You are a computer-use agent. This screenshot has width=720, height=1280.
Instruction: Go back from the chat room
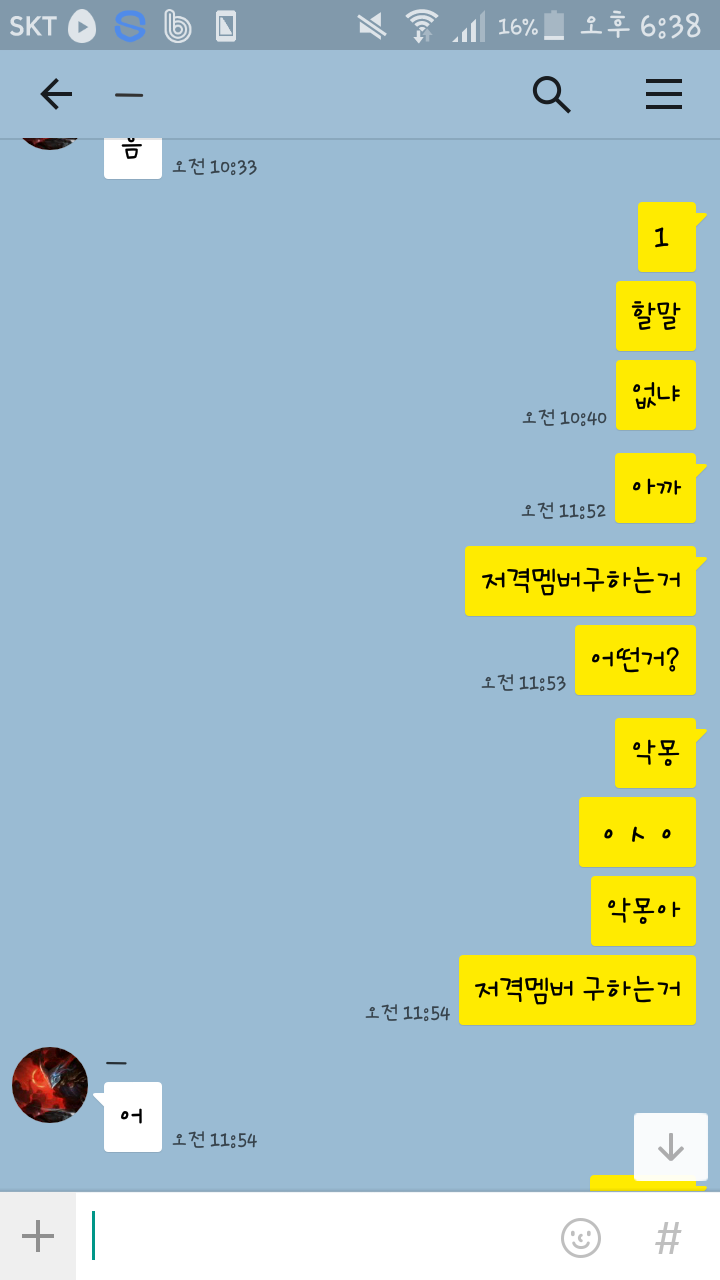[x=56, y=94]
